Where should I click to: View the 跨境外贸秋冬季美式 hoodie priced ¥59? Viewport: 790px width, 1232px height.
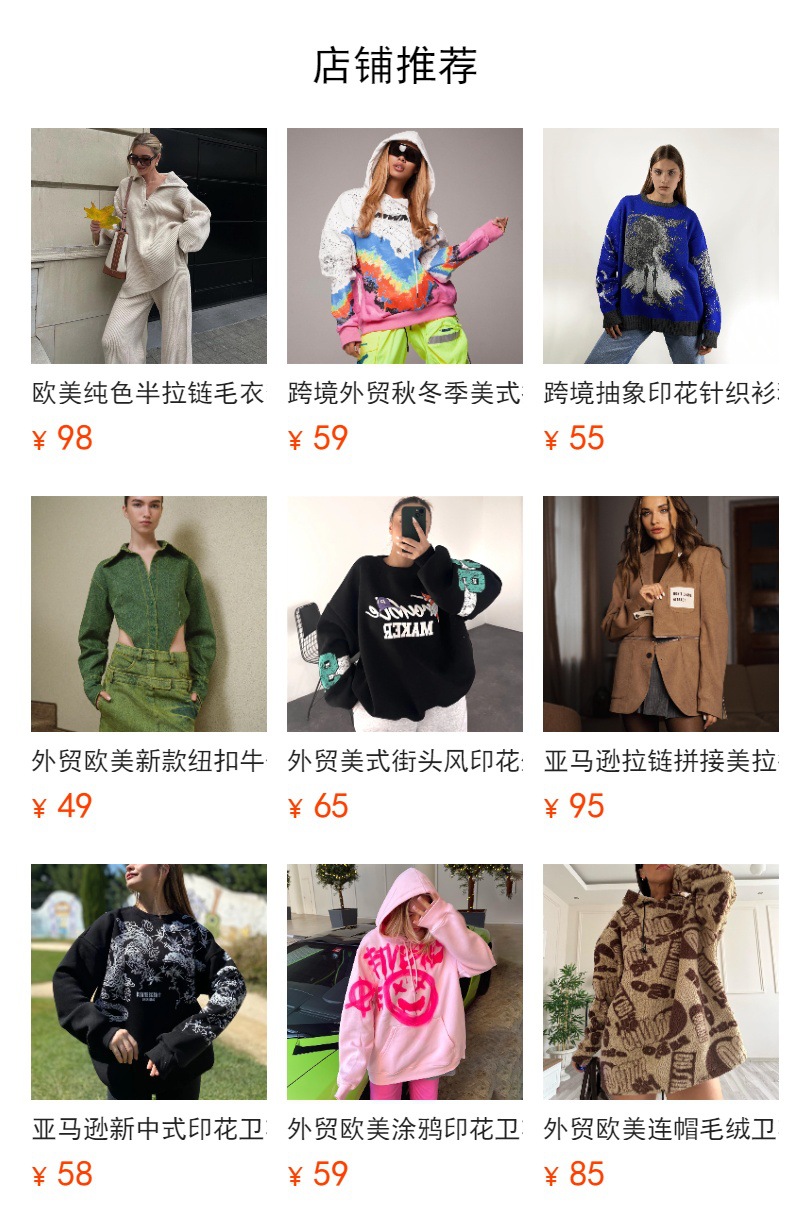(404, 246)
